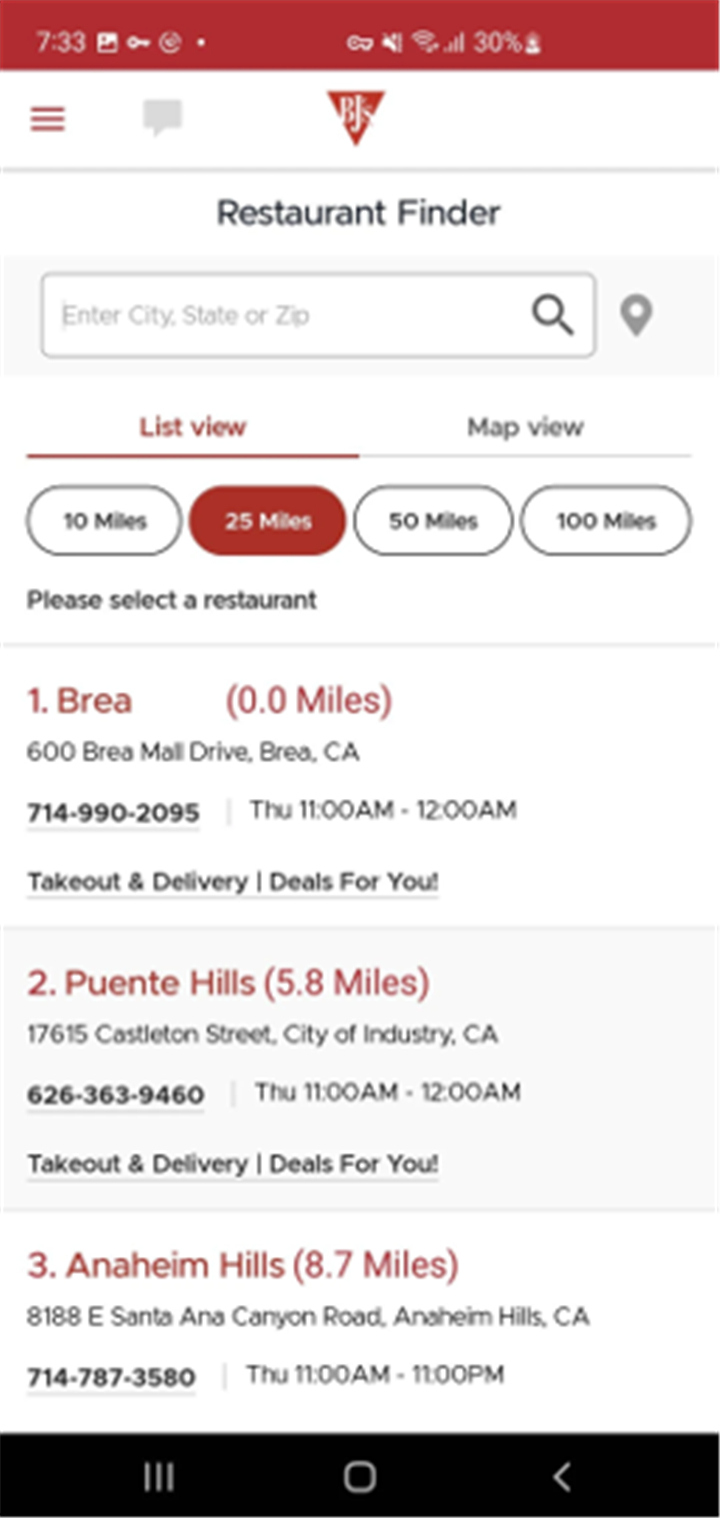The width and height of the screenshot is (720, 1518).
Task: Use my current location pin
Action: [x=636, y=316]
